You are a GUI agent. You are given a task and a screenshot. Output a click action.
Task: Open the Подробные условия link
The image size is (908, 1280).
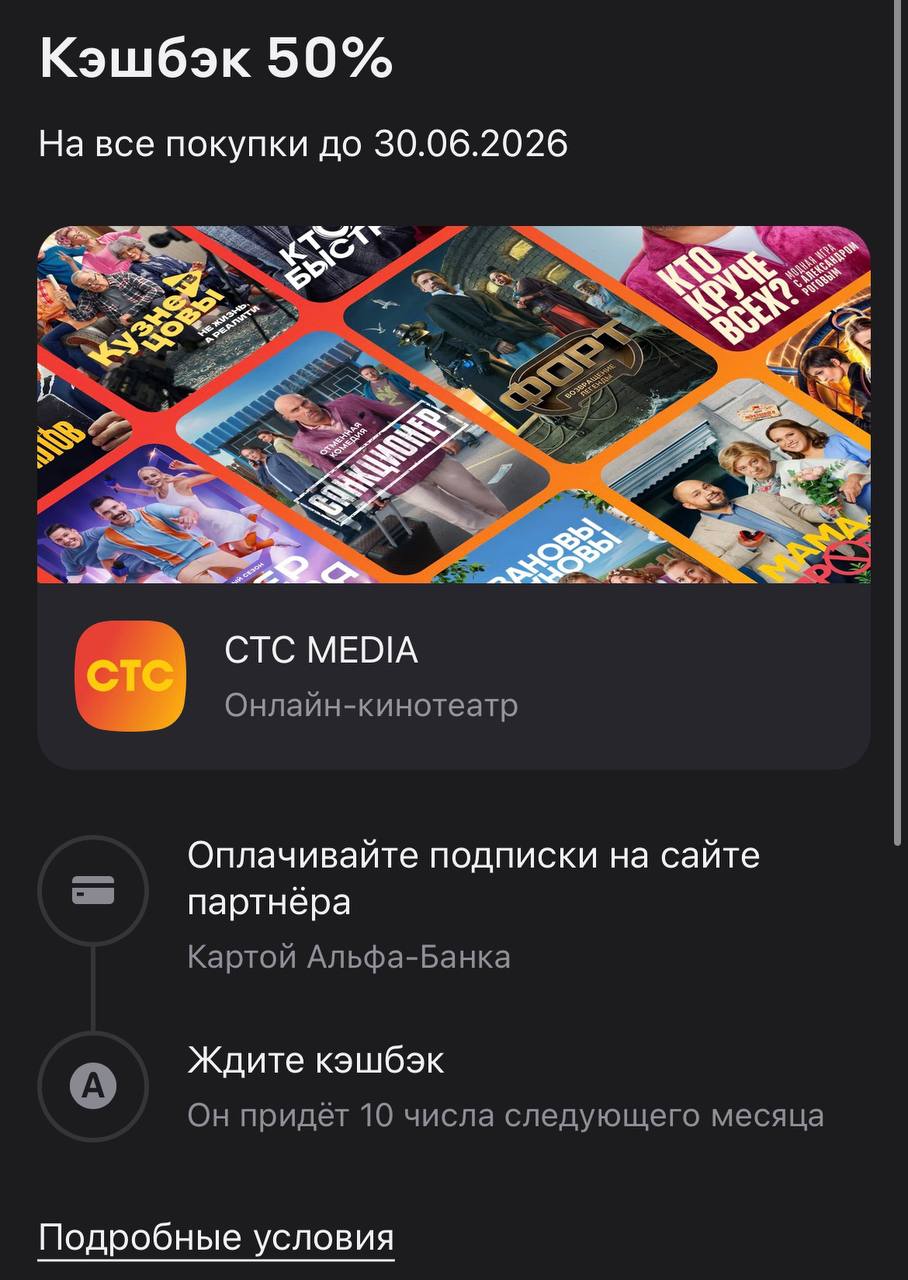click(x=216, y=1238)
